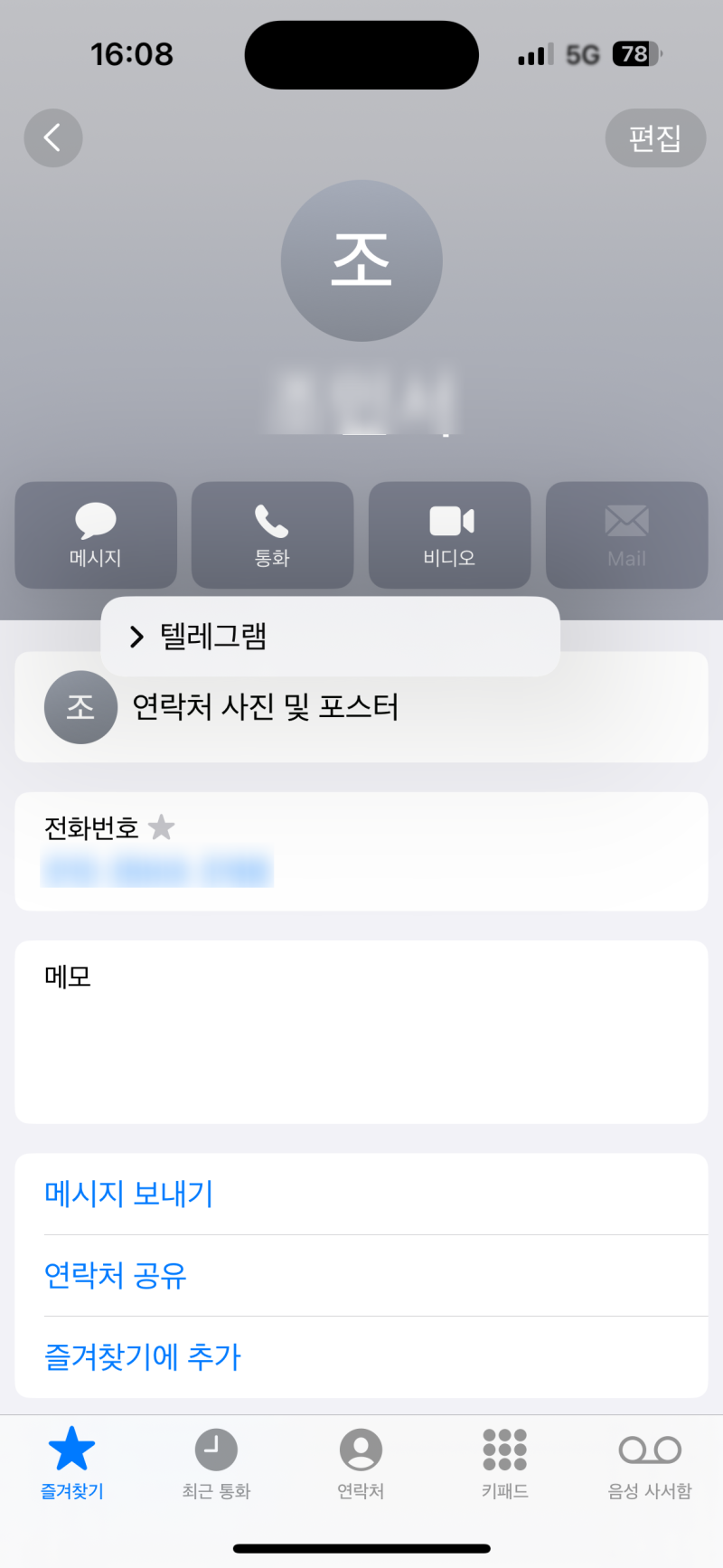This screenshot has width=723, height=1568.
Task: Tap inside the 메모 notes field
Action: coord(361,1031)
